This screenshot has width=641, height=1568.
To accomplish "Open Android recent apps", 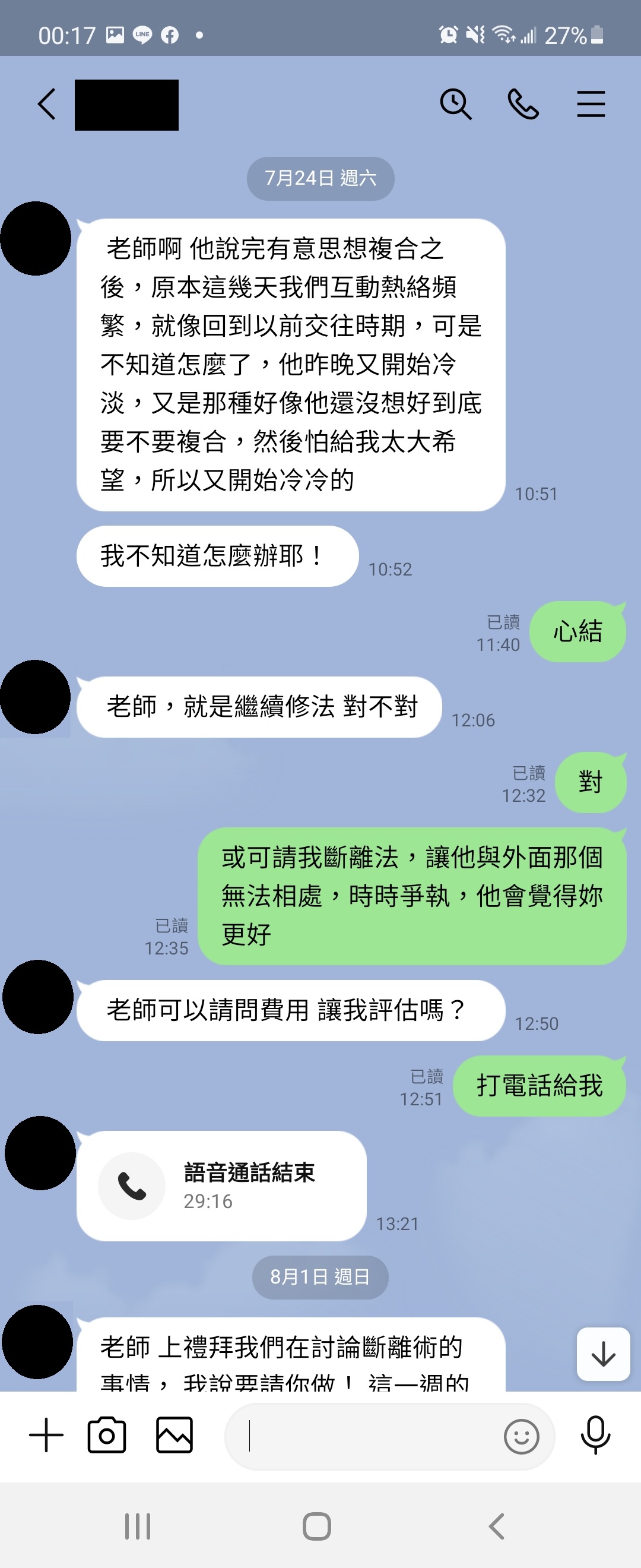I will coord(138,1526).
